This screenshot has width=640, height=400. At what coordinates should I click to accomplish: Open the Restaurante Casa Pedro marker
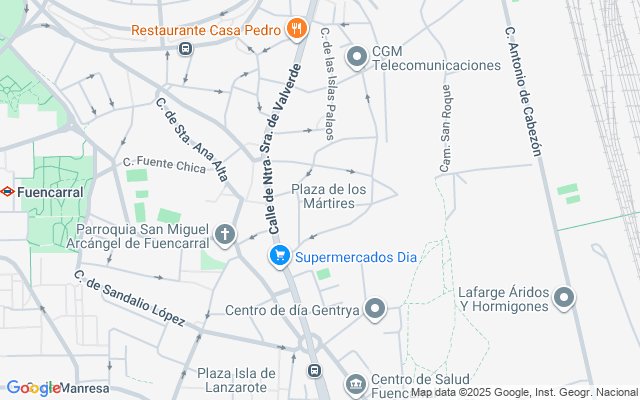pos(296,29)
